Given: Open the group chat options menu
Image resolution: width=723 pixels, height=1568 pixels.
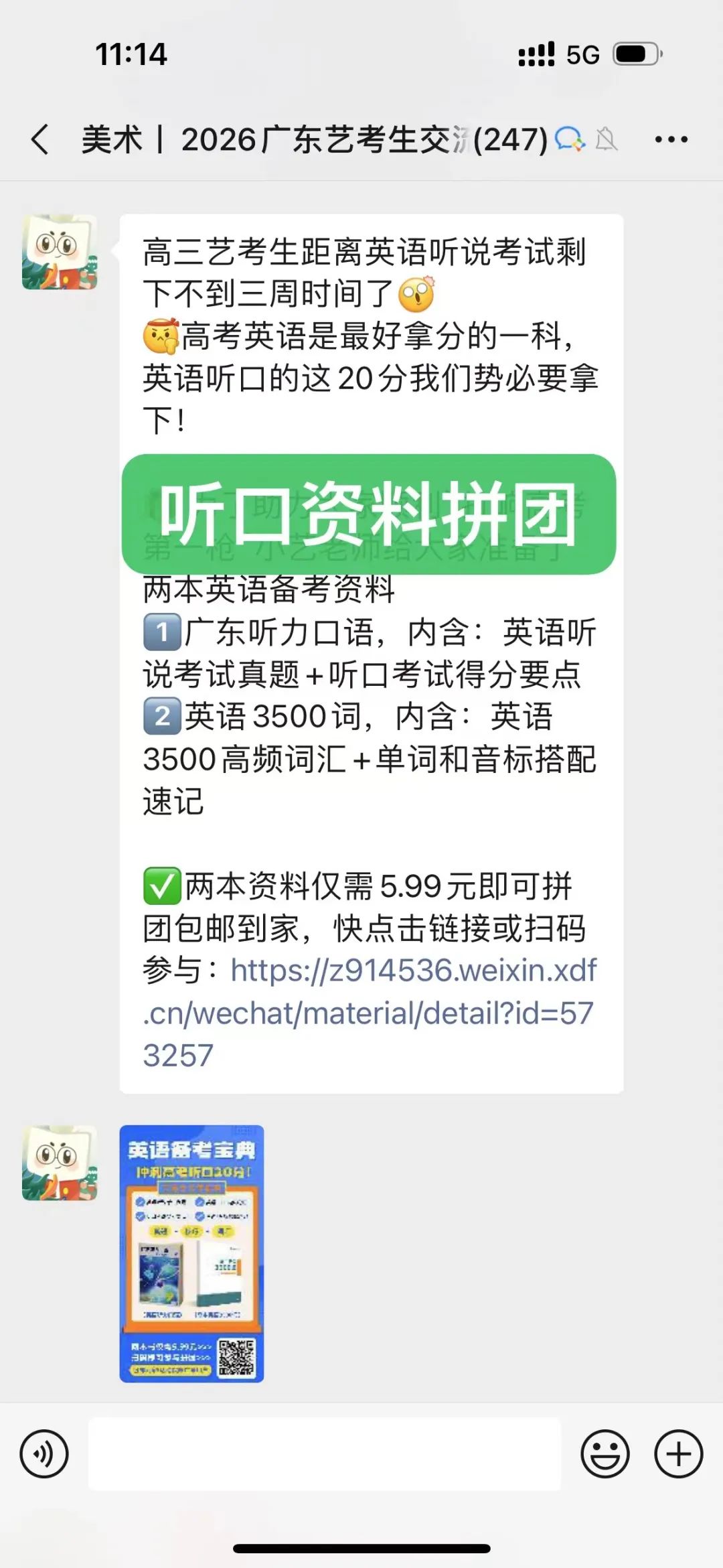Looking at the screenshot, I should (x=671, y=140).
